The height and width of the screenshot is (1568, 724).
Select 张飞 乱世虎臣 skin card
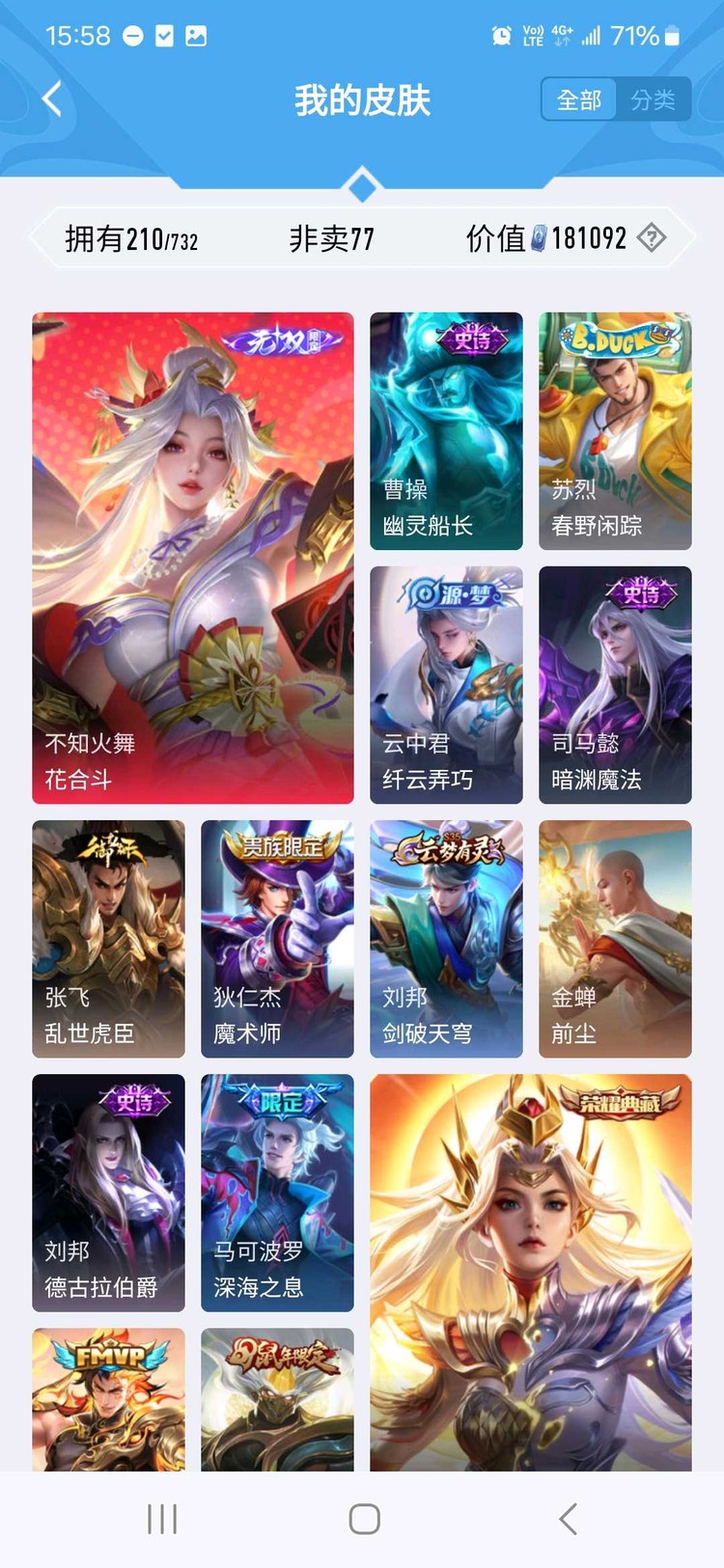click(108, 938)
